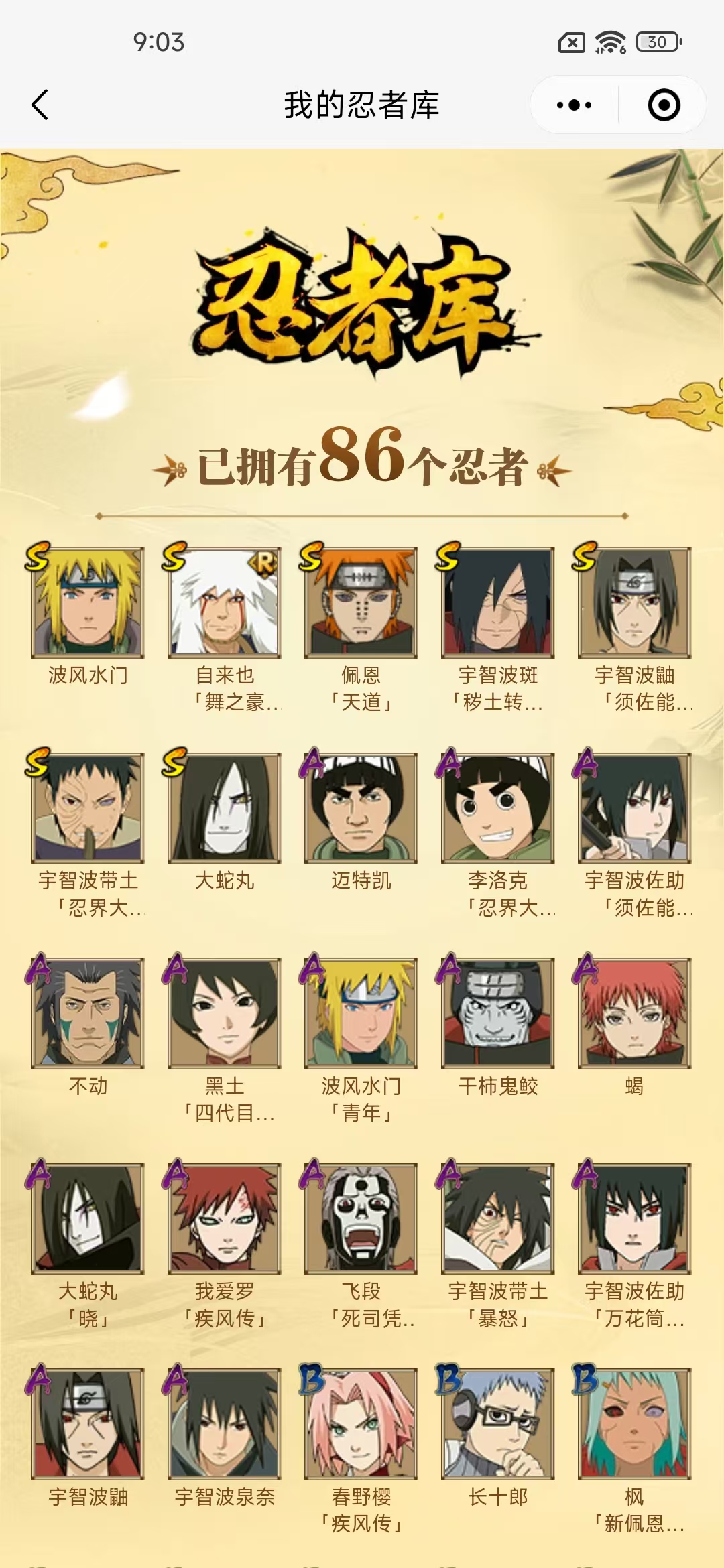Screen dimensions: 724x1568
Task: Select S-rank 大蛇丸 portrait
Action: 225,808
